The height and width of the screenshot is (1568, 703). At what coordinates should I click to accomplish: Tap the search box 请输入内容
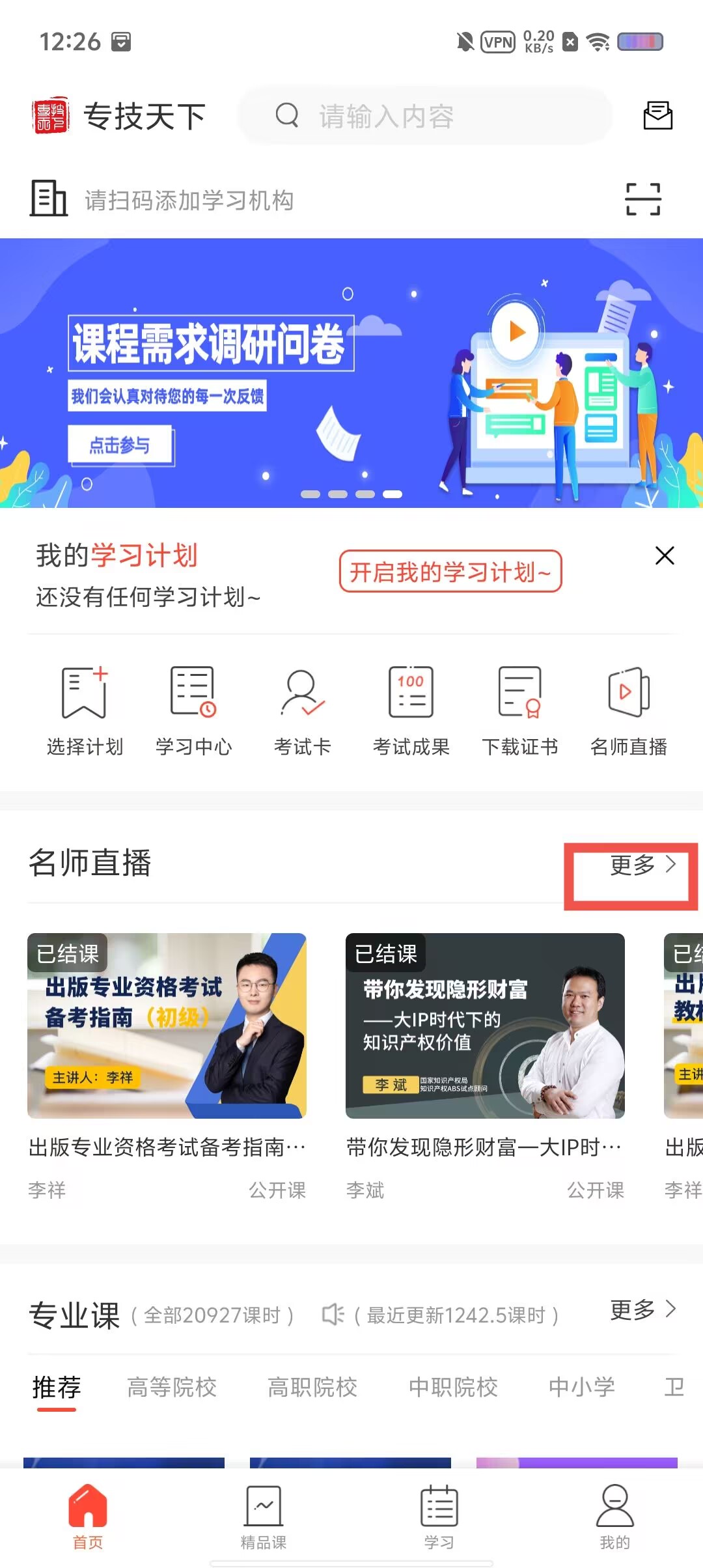point(426,116)
